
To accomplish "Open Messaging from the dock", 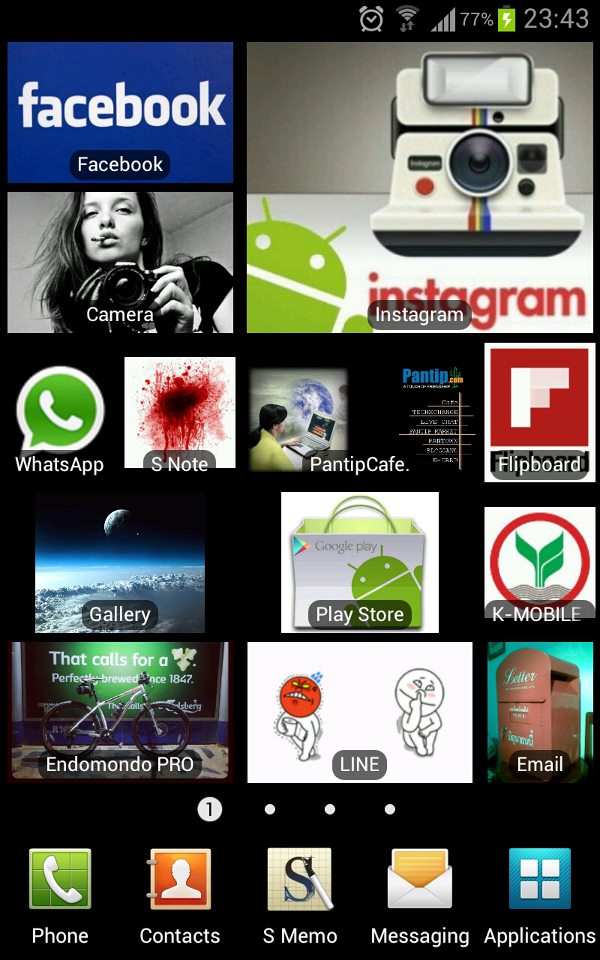I will (x=420, y=895).
